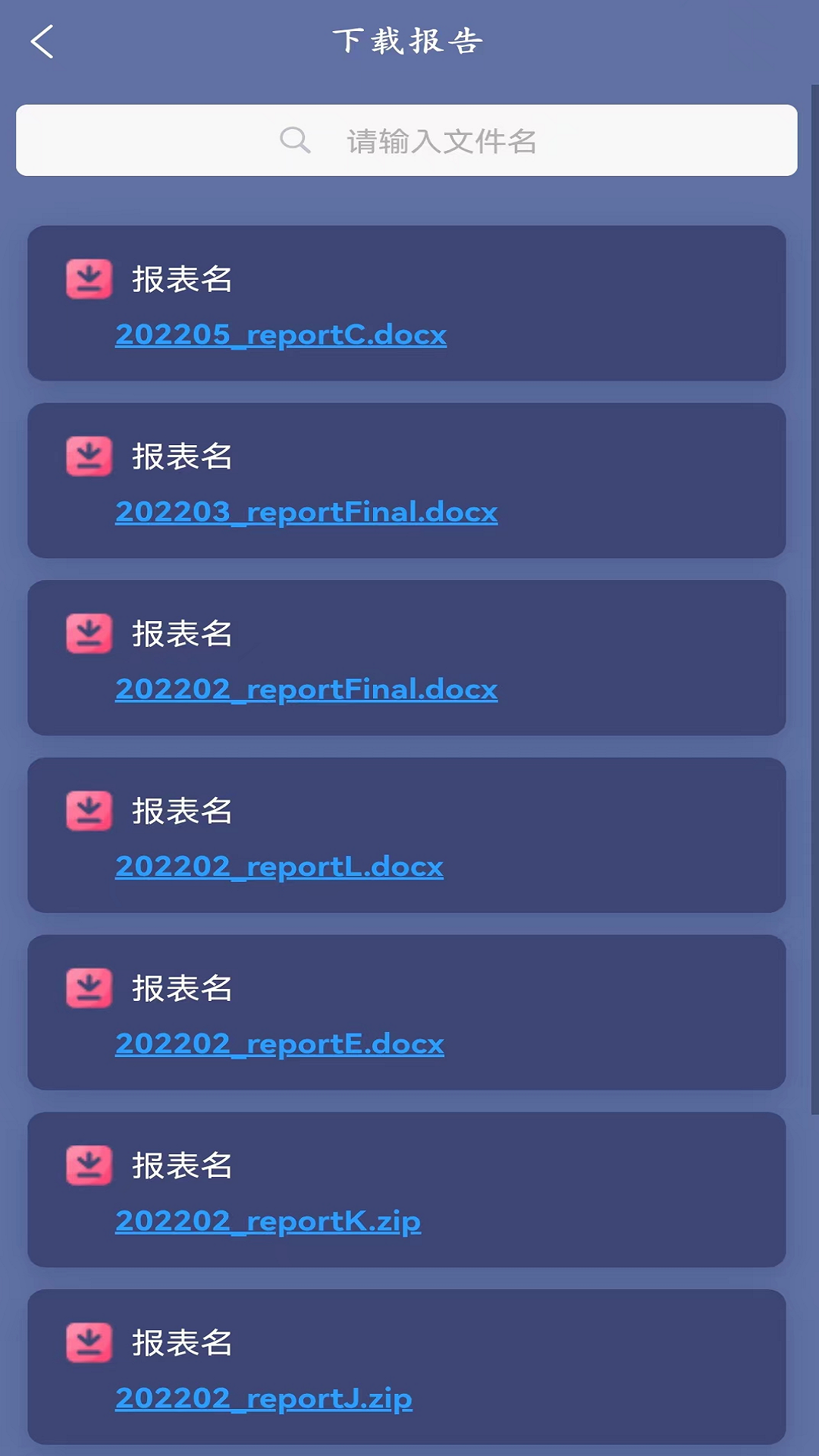Open the 202203_reportFinal.docx link
Viewport: 819px width, 1456px height.
click(x=306, y=512)
